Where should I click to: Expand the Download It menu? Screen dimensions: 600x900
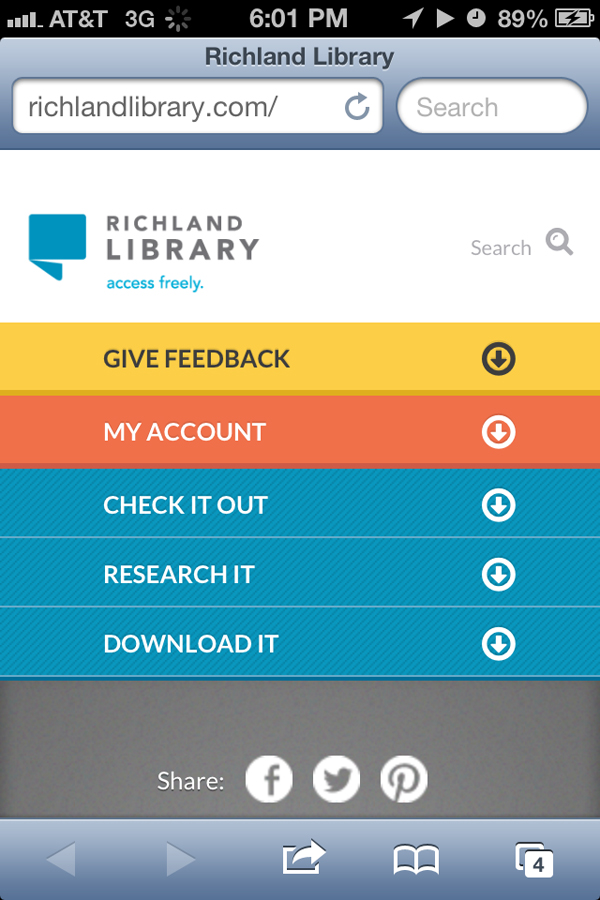tap(498, 644)
